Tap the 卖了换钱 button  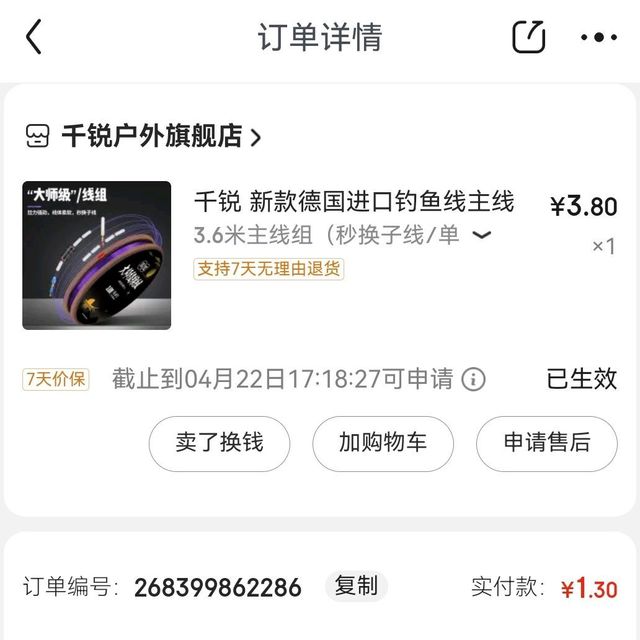219,443
